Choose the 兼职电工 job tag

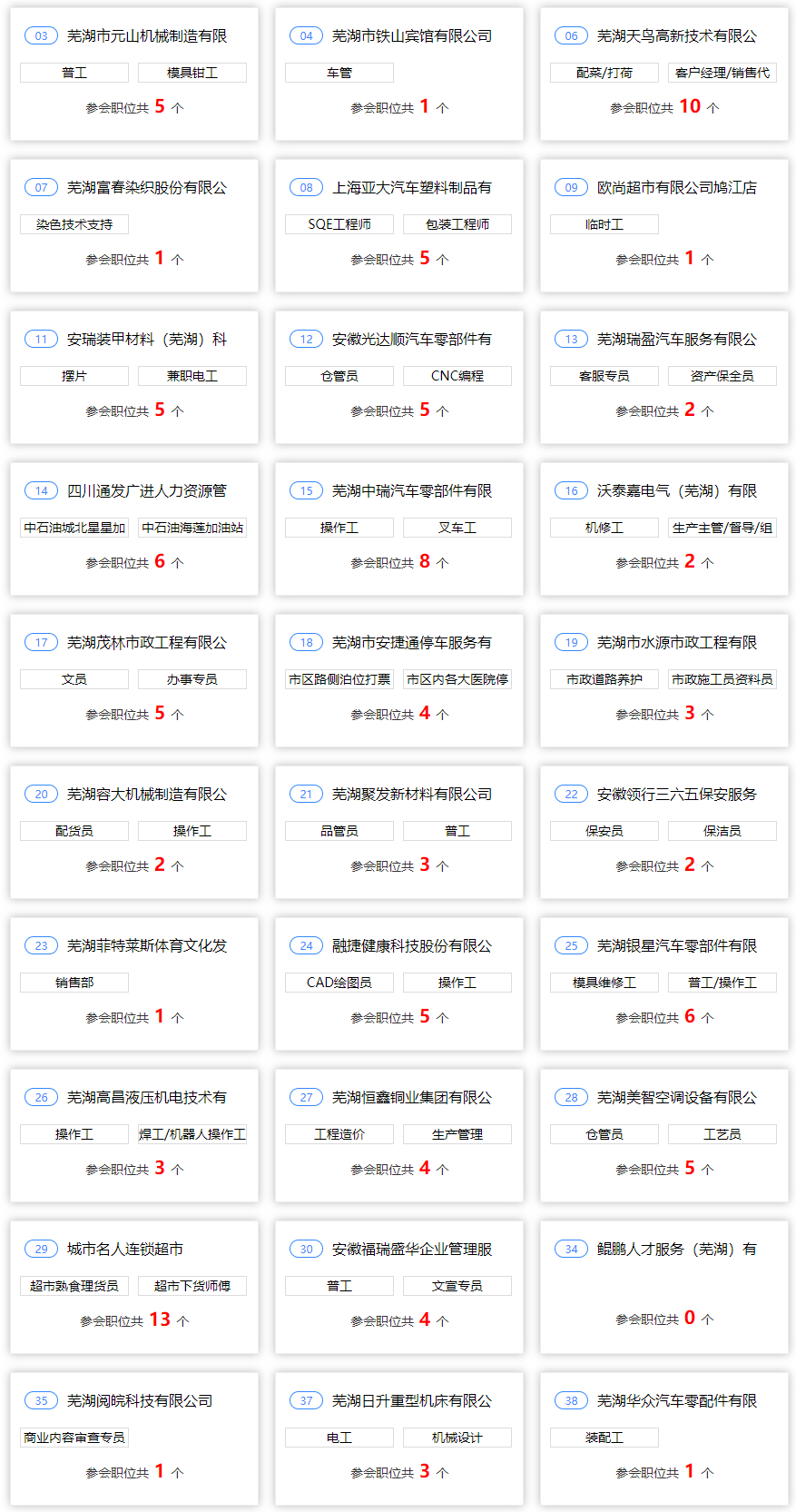(x=192, y=376)
